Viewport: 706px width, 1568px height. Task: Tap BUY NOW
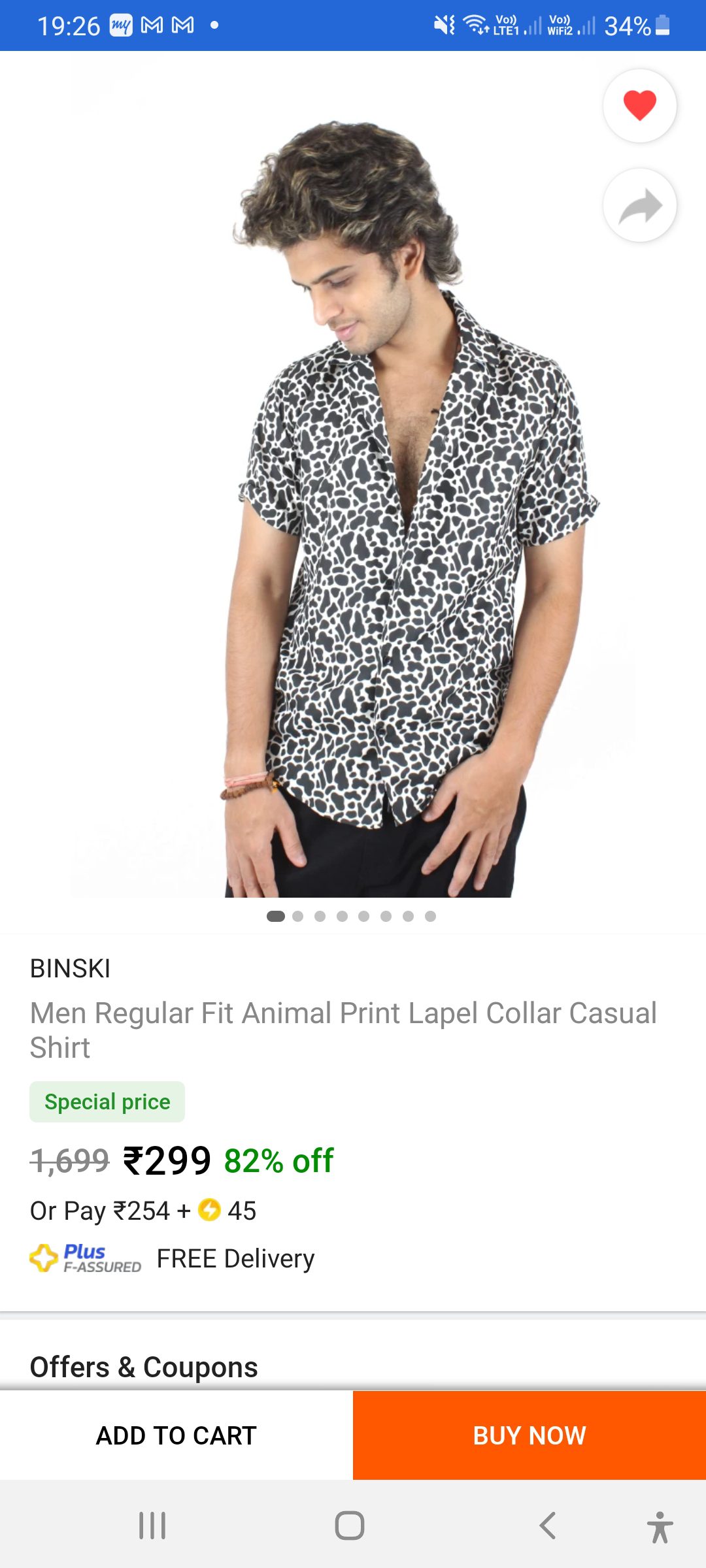click(529, 1435)
